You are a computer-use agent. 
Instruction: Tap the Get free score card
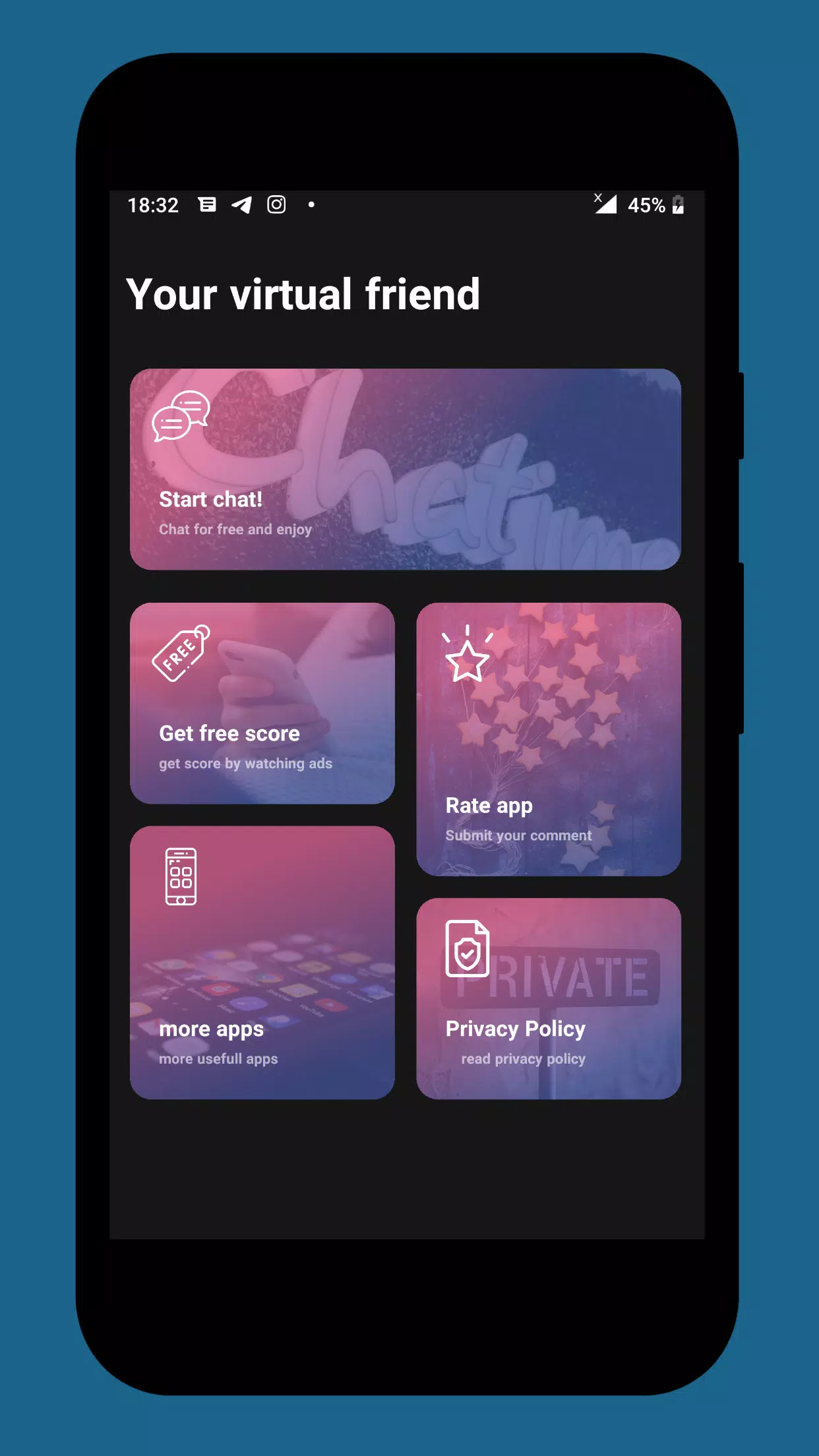tap(262, 703)
